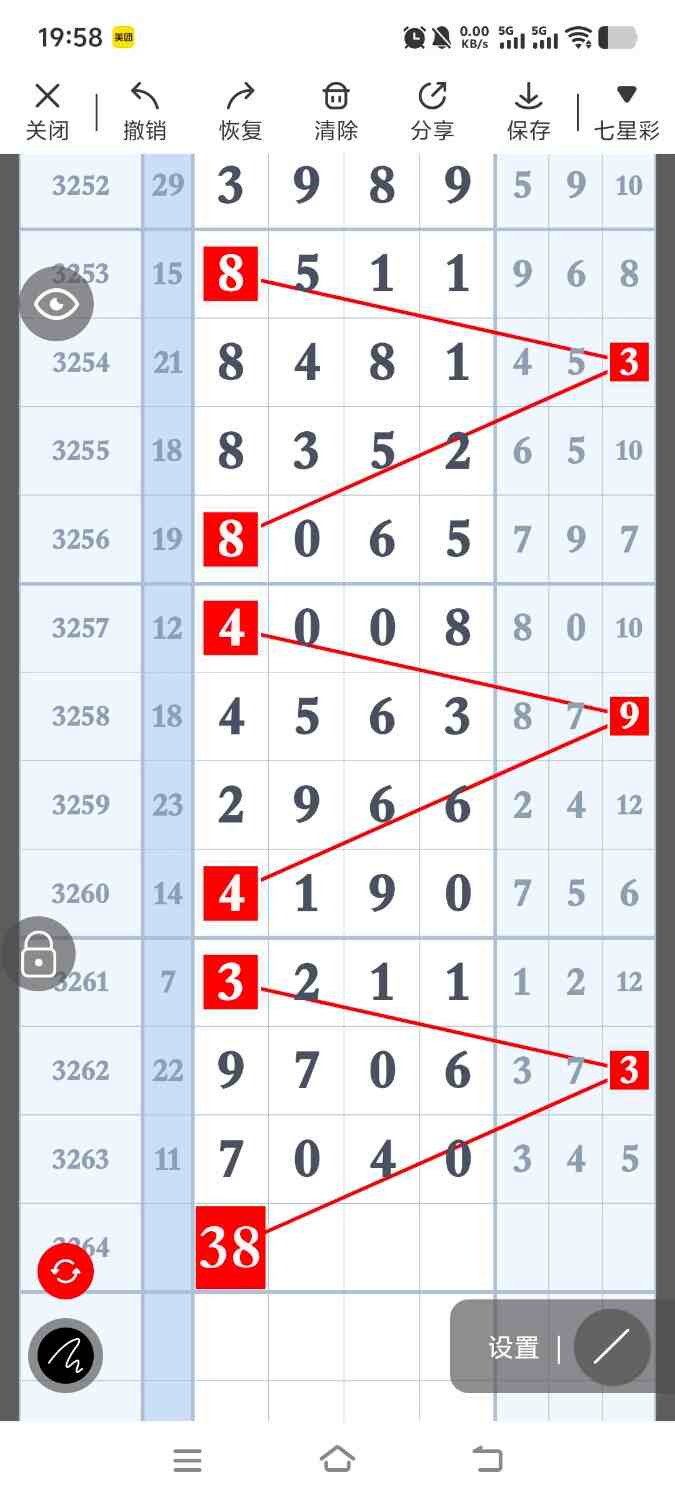Go back with system navigation
The image size is (675, 1500).
tap(488, 1460)
